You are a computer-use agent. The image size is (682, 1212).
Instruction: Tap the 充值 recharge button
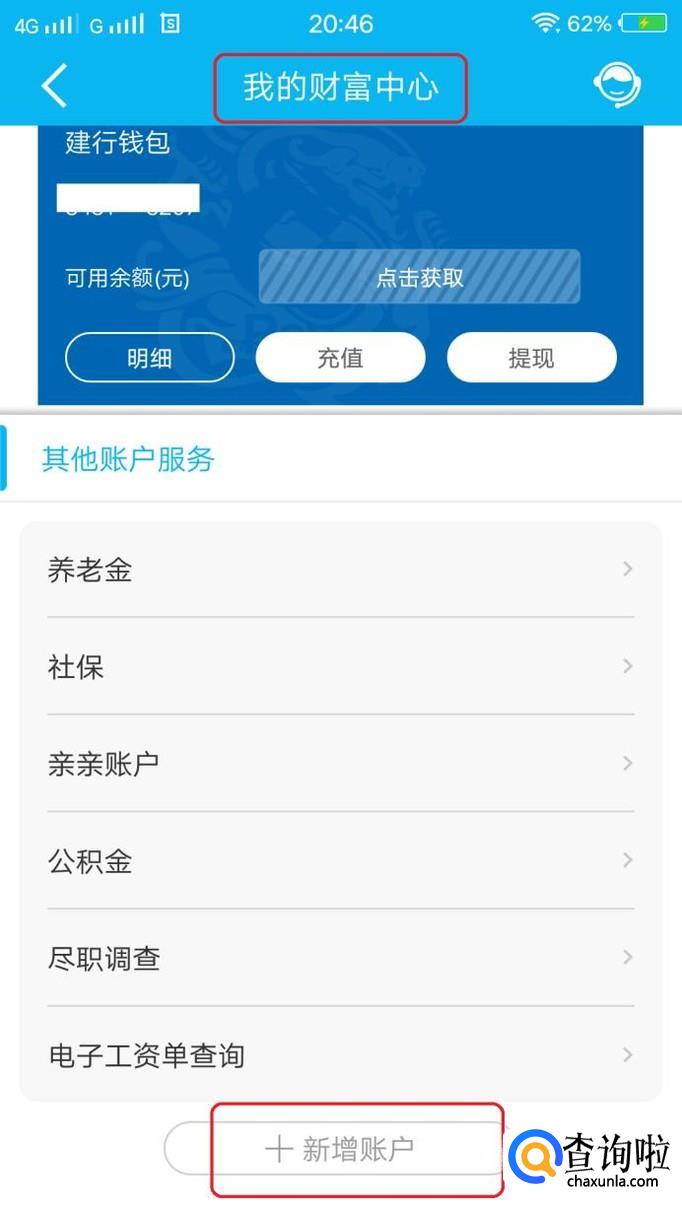pos(340,358)
